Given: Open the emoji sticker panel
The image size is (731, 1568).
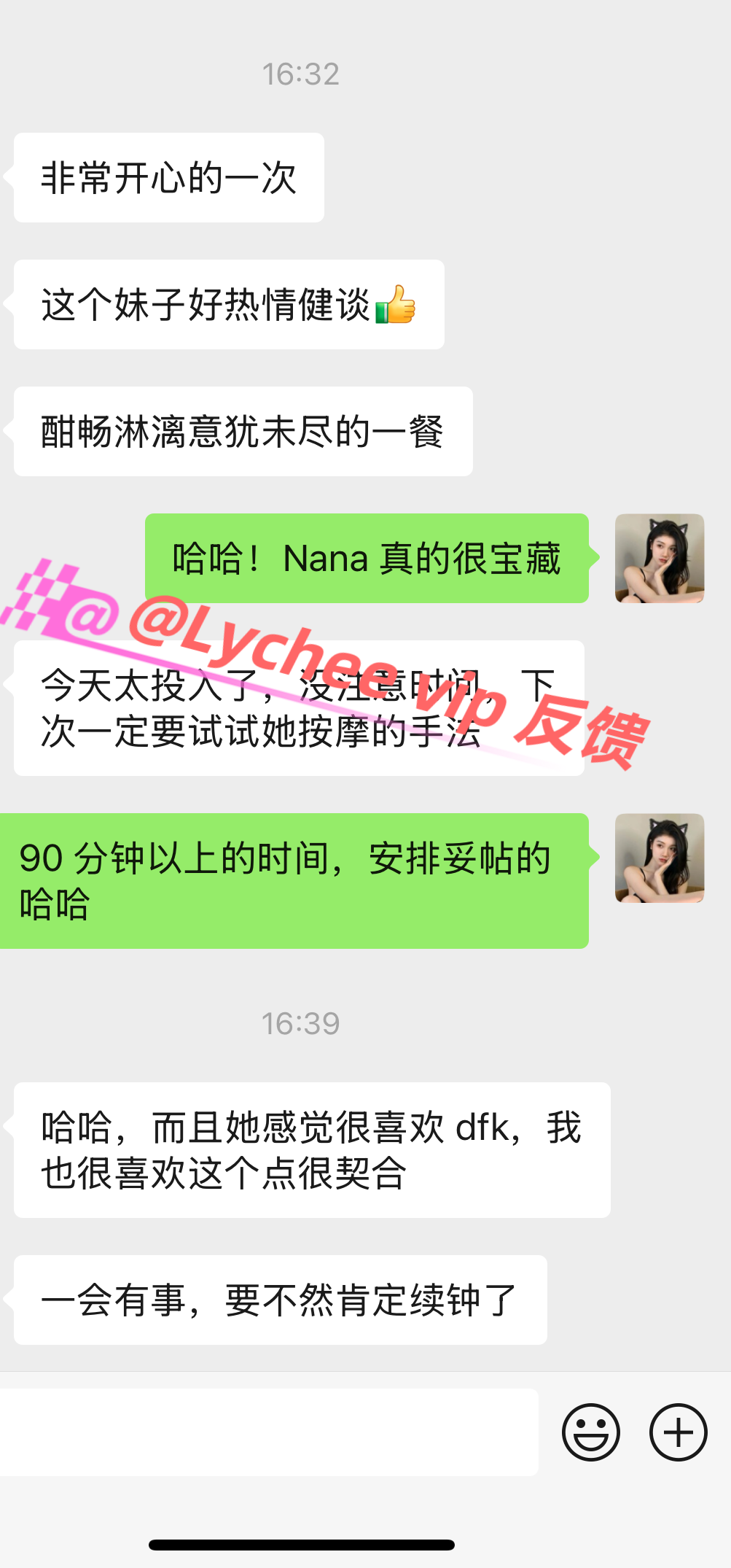Looking at the screenshot, I should [591, 1432].
